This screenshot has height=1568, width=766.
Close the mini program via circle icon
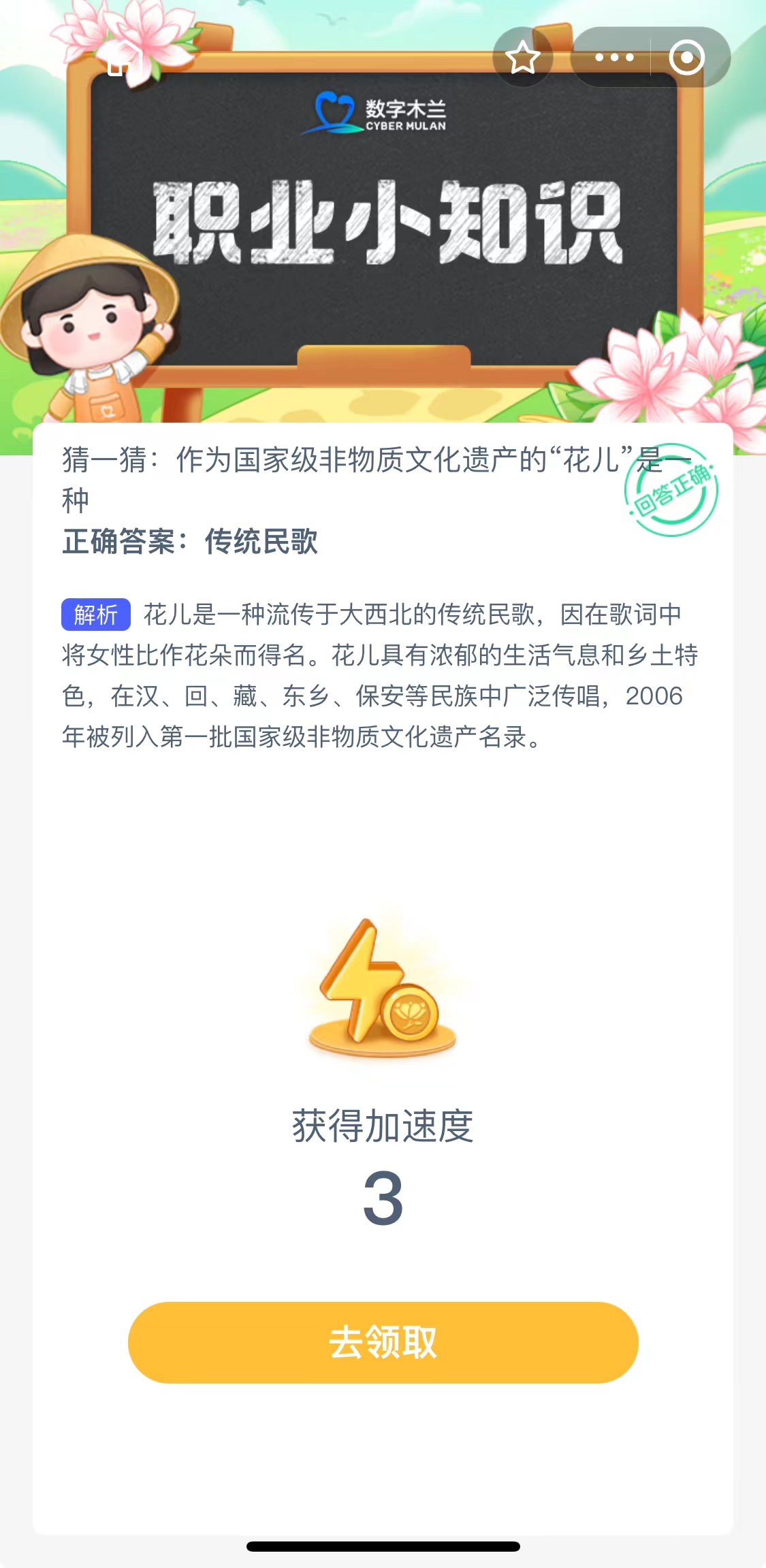click(x=686, y=57)
